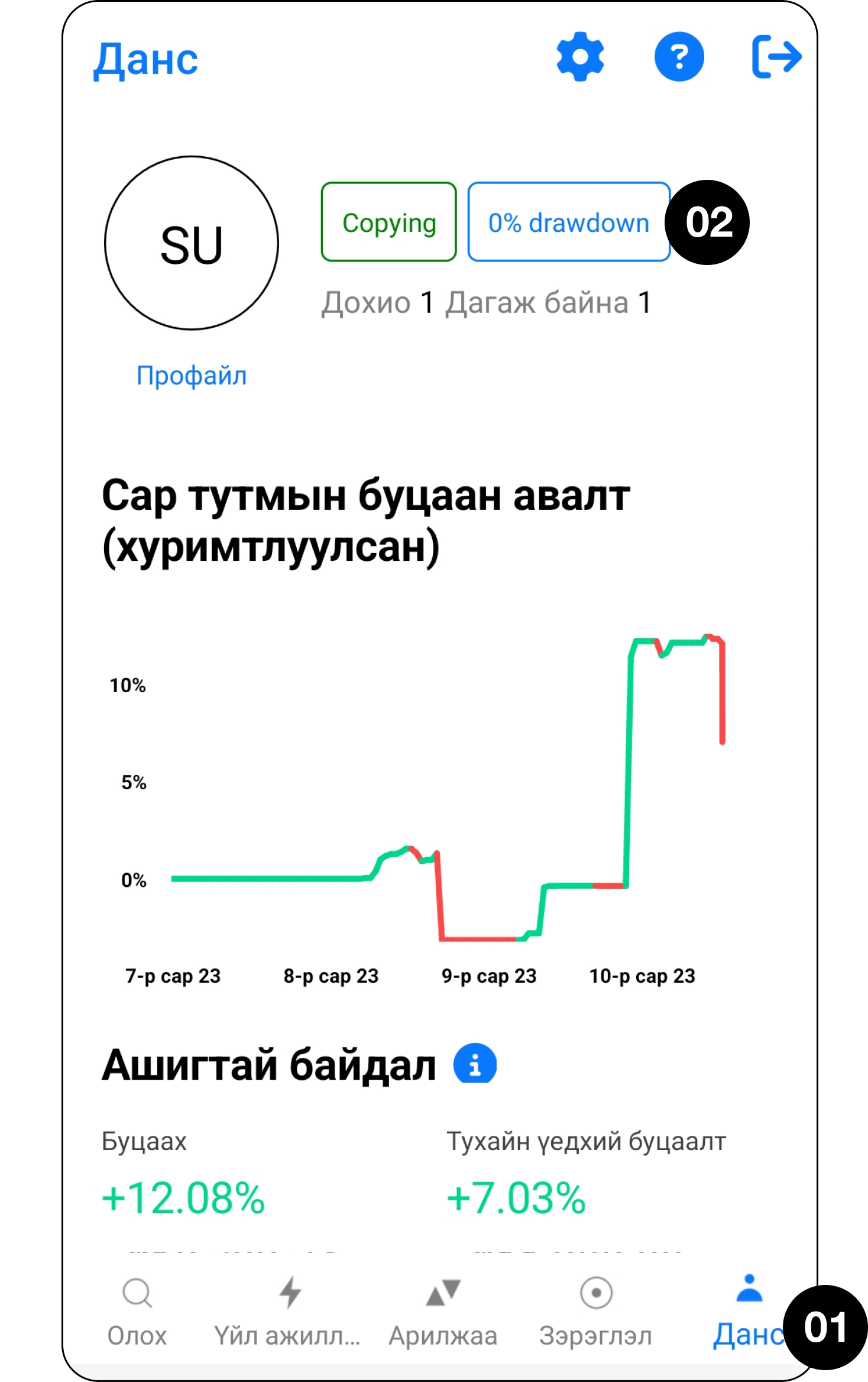
Task: Tap the 0% drawdown button
Action: [568, 222]
